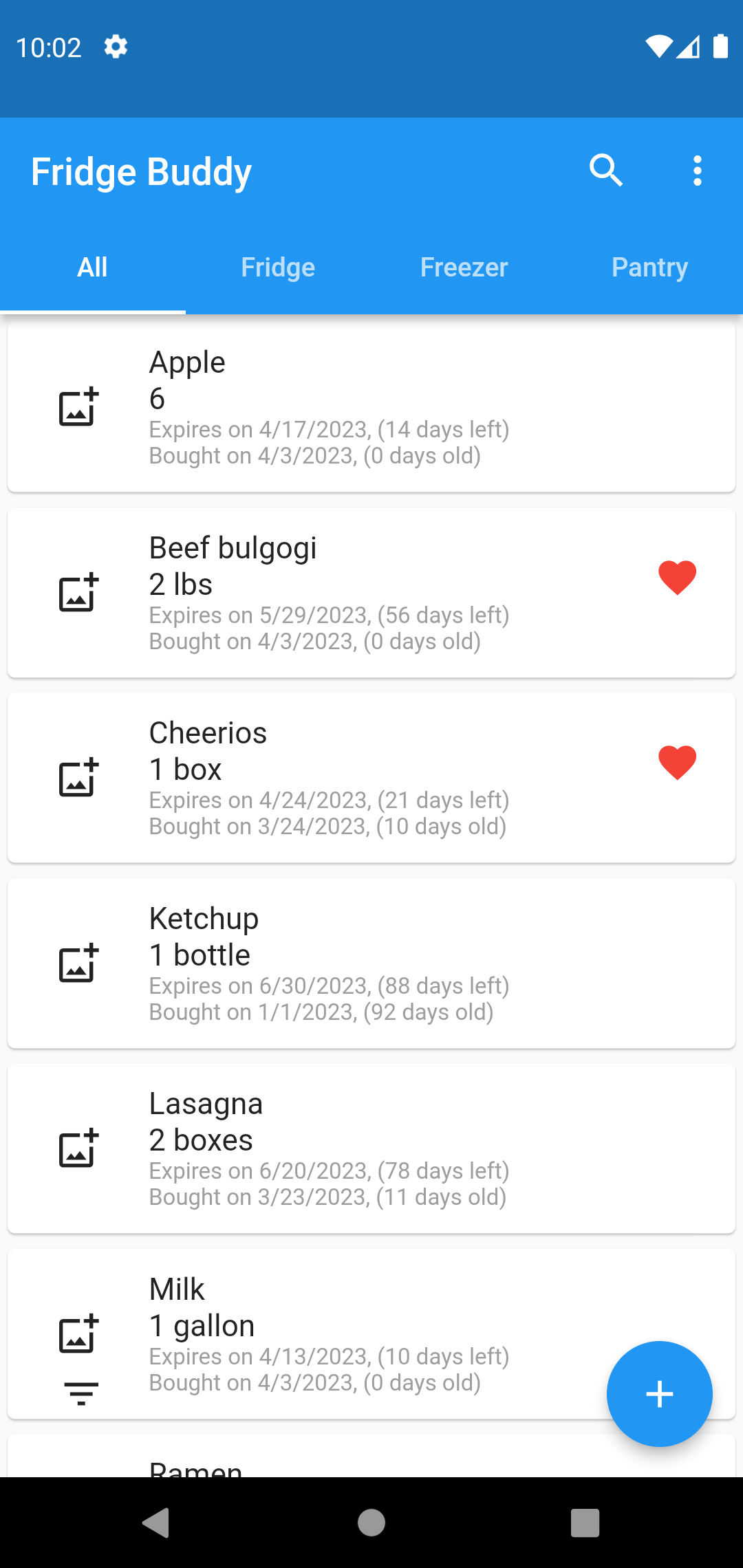743x1568 pixels.
Task: Open the overflow options menu
Action: tap(698, 171)
